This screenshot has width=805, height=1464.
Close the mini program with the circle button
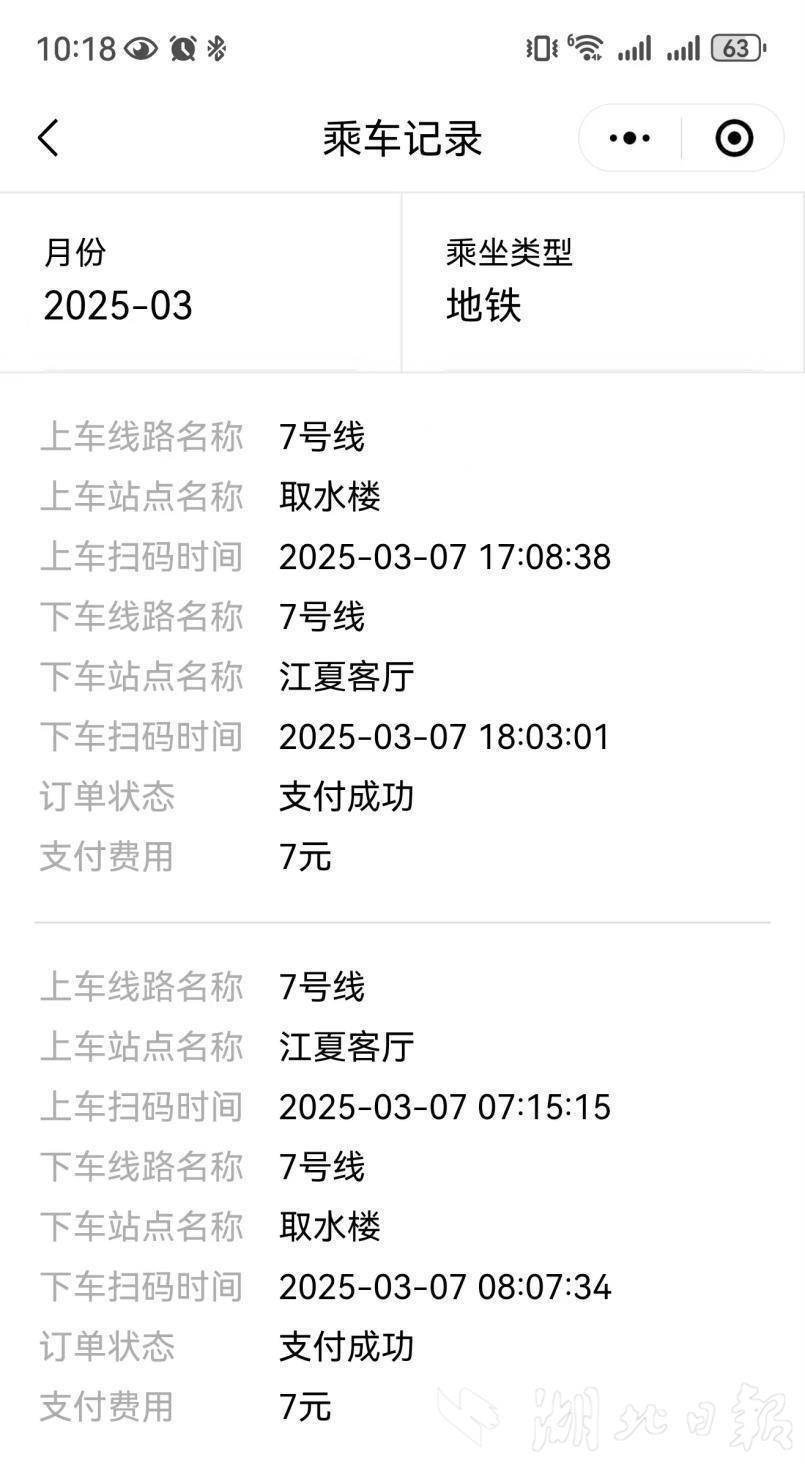coord(734,138)
